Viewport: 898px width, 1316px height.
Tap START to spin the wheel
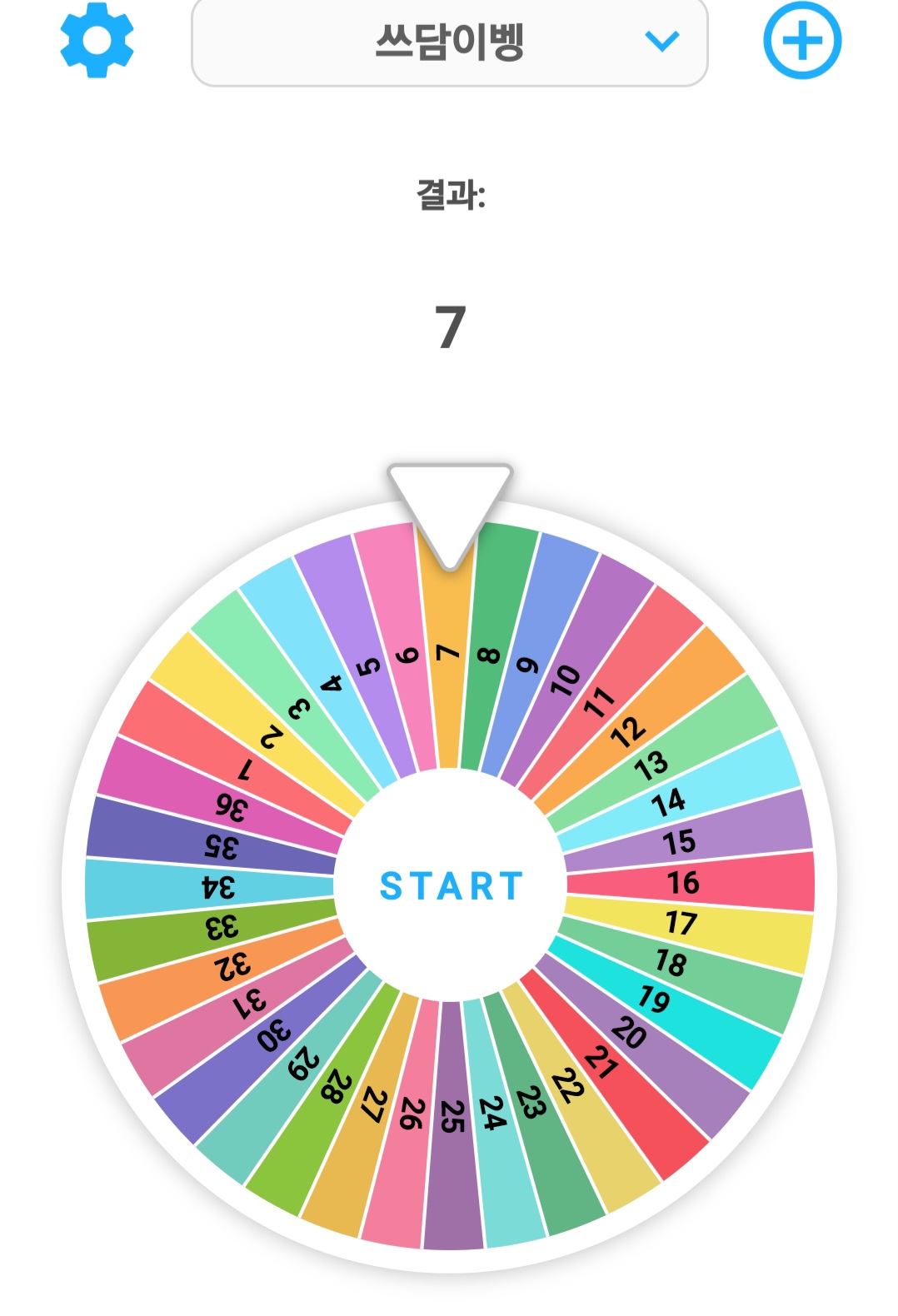(451, 885)
